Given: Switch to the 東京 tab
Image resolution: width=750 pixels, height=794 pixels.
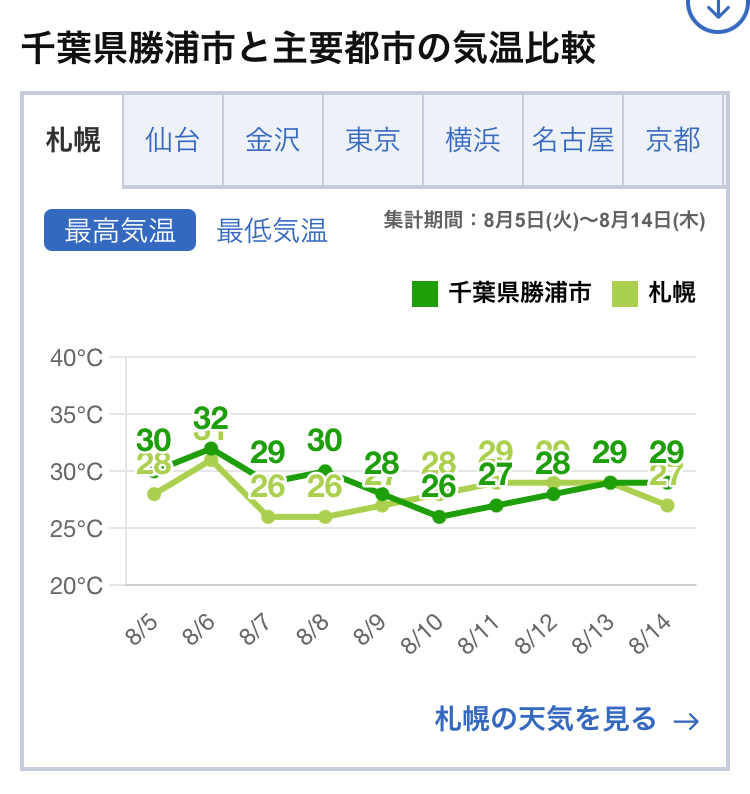Looking at the screenshot, I should (x=373, y=140).
